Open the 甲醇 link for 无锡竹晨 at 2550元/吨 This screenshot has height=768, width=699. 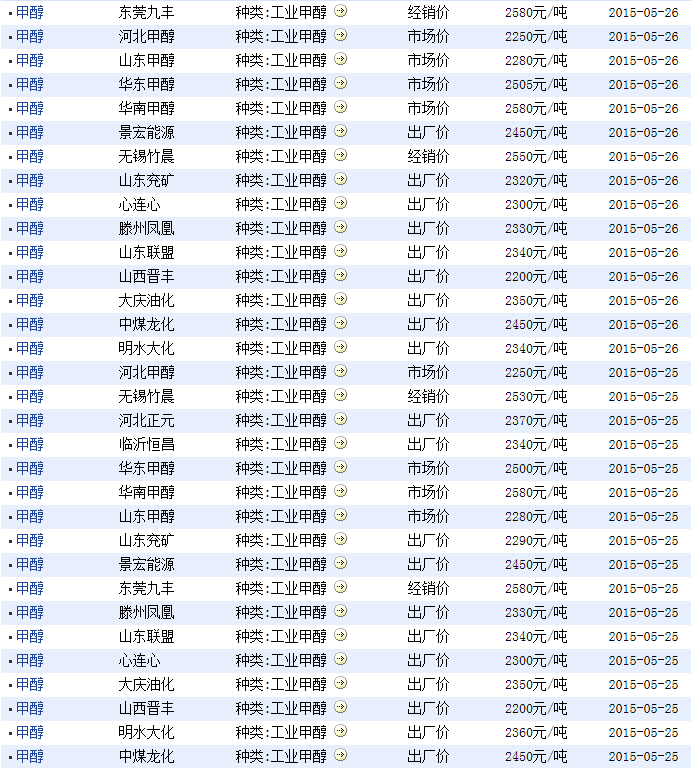30,156
